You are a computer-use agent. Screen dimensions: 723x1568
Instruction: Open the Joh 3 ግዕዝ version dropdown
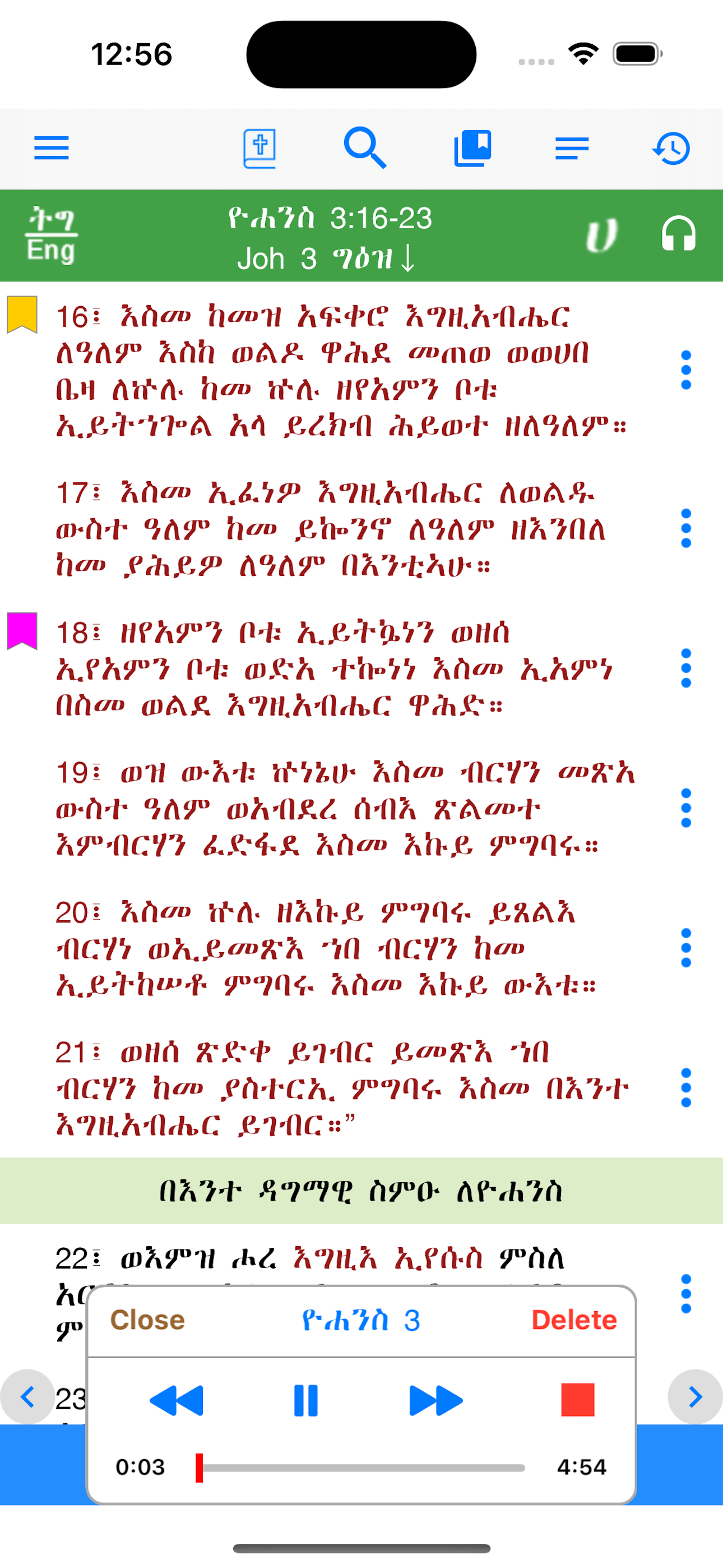tap(327, 258)
